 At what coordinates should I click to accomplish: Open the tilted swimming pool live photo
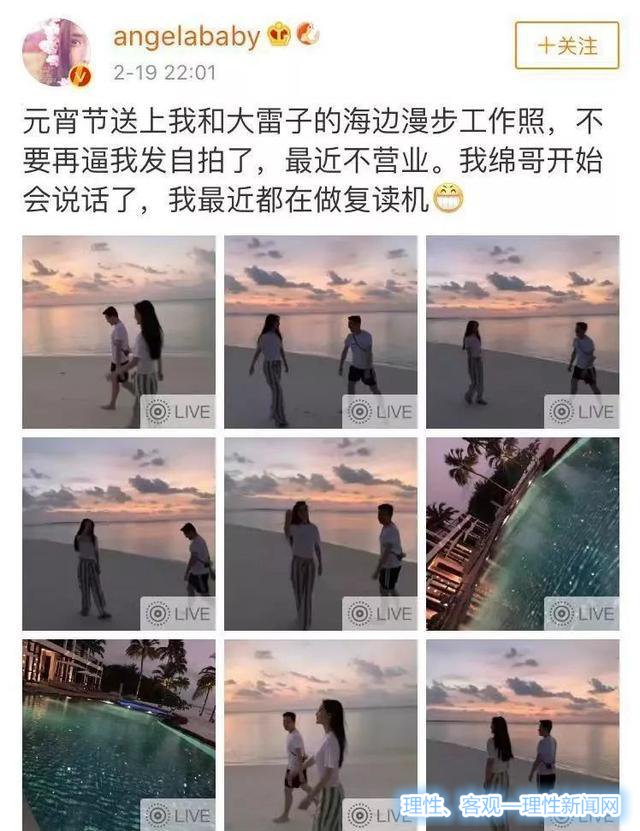pyautogui.click(x=522, y=534)
